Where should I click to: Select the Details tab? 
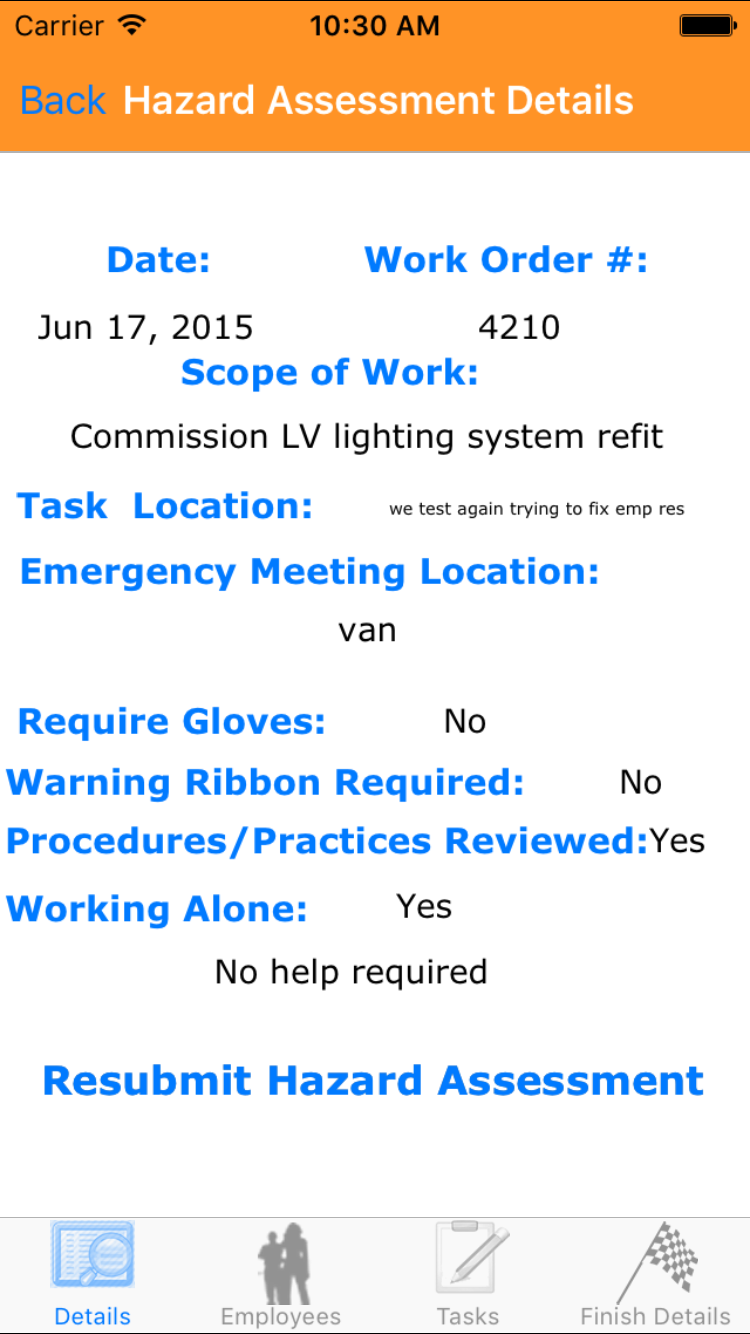coord(93,1275)
